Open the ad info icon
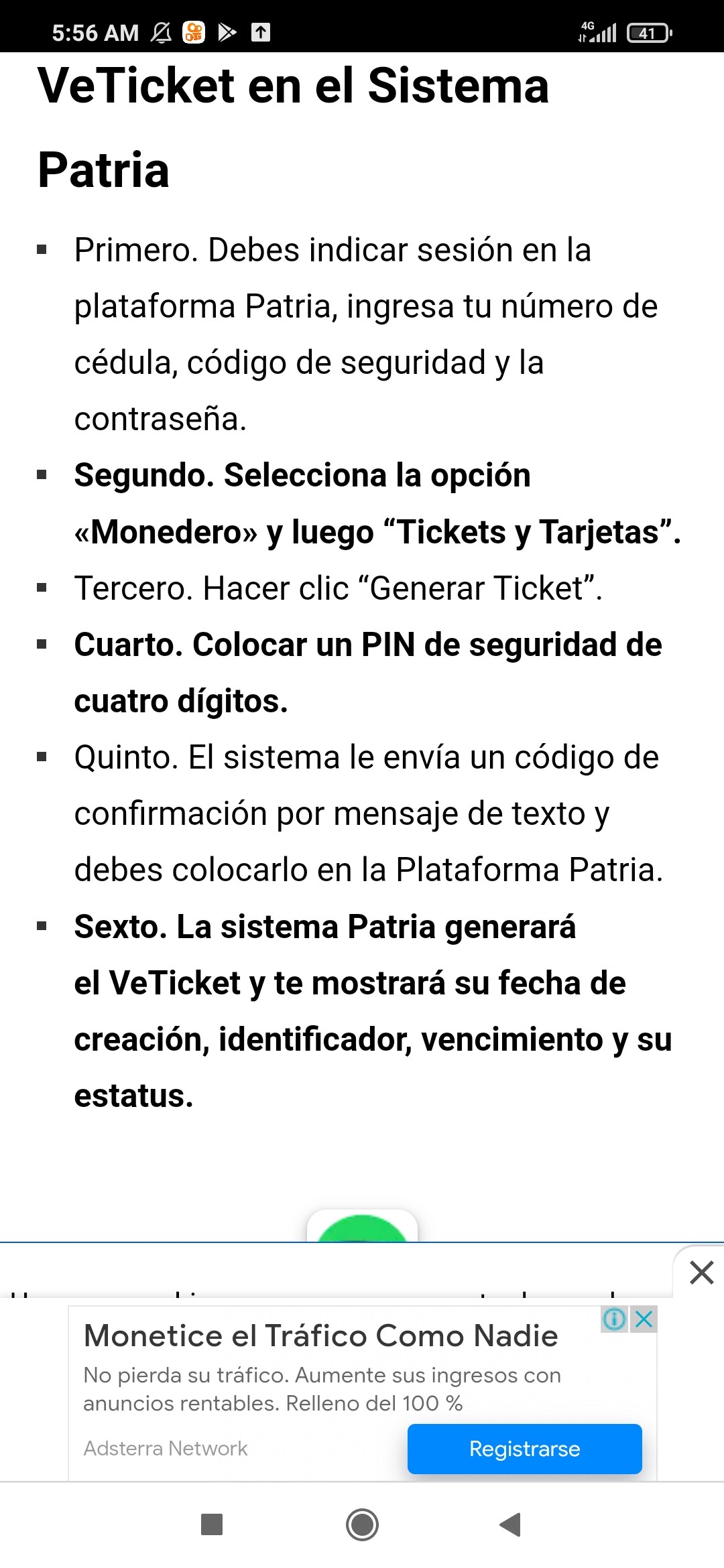Screen dimensions: 724x1568 (x=615, y=1319)
